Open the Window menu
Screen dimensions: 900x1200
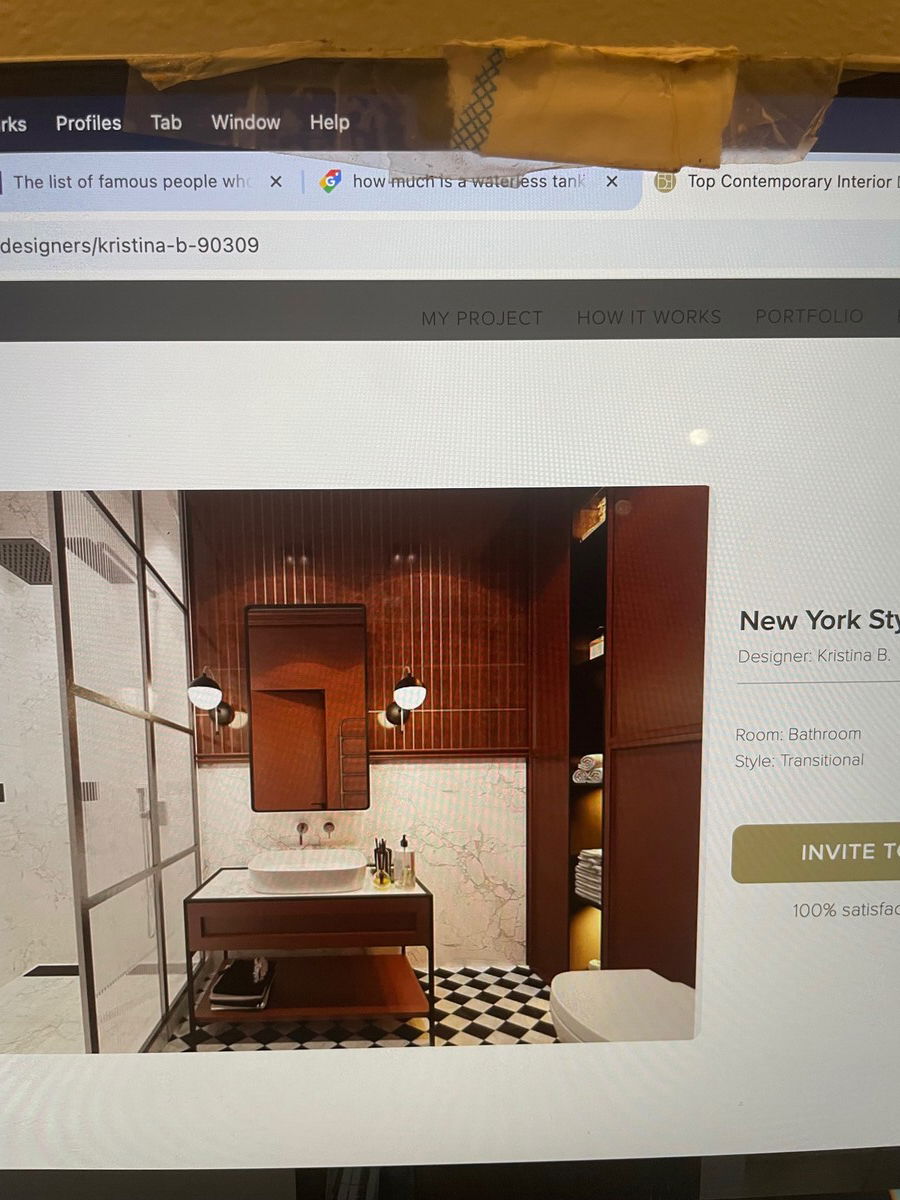click(245, 122)
